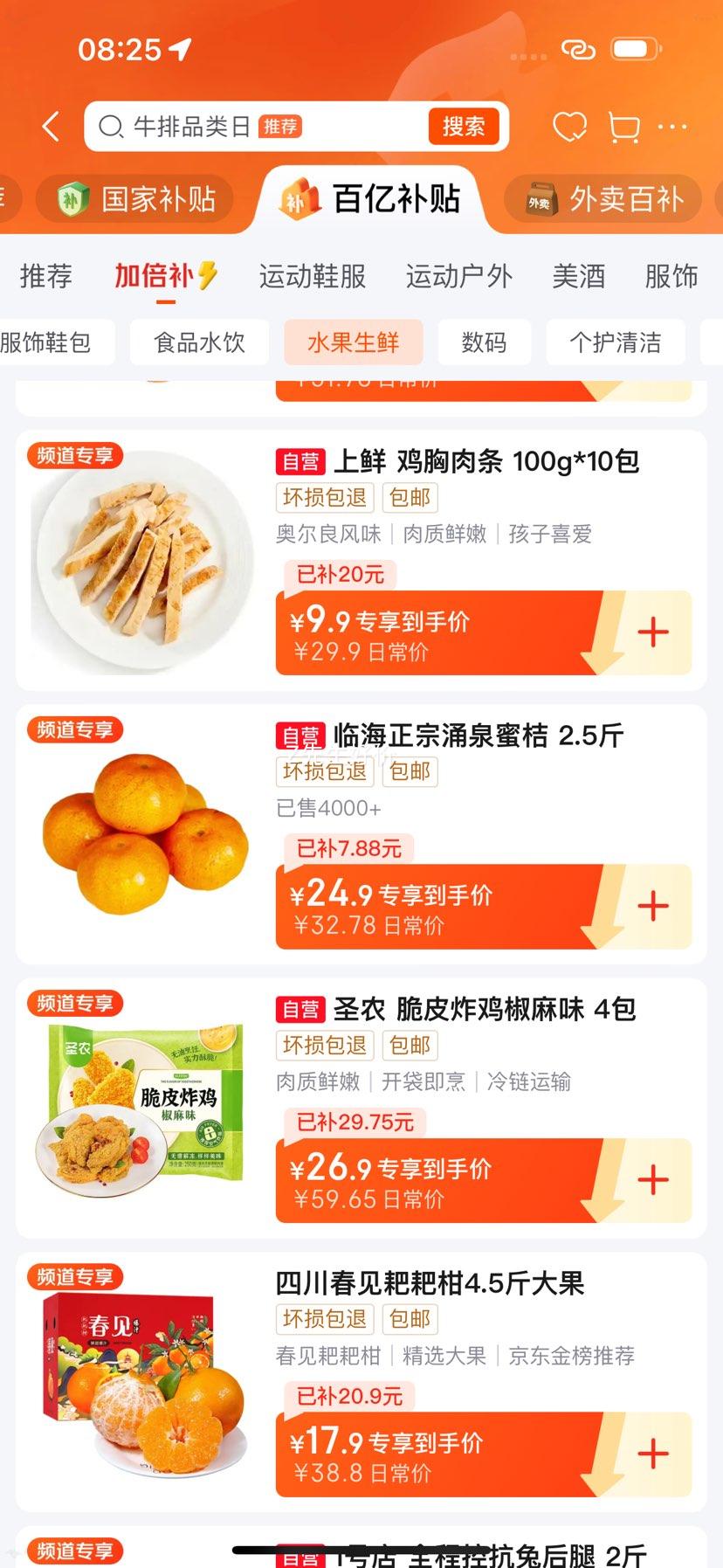Image resolution: width=723 pixels, height=1568 pixels.
Task: Select the 水果生鲜 filter chip
Action: point(353,343)
